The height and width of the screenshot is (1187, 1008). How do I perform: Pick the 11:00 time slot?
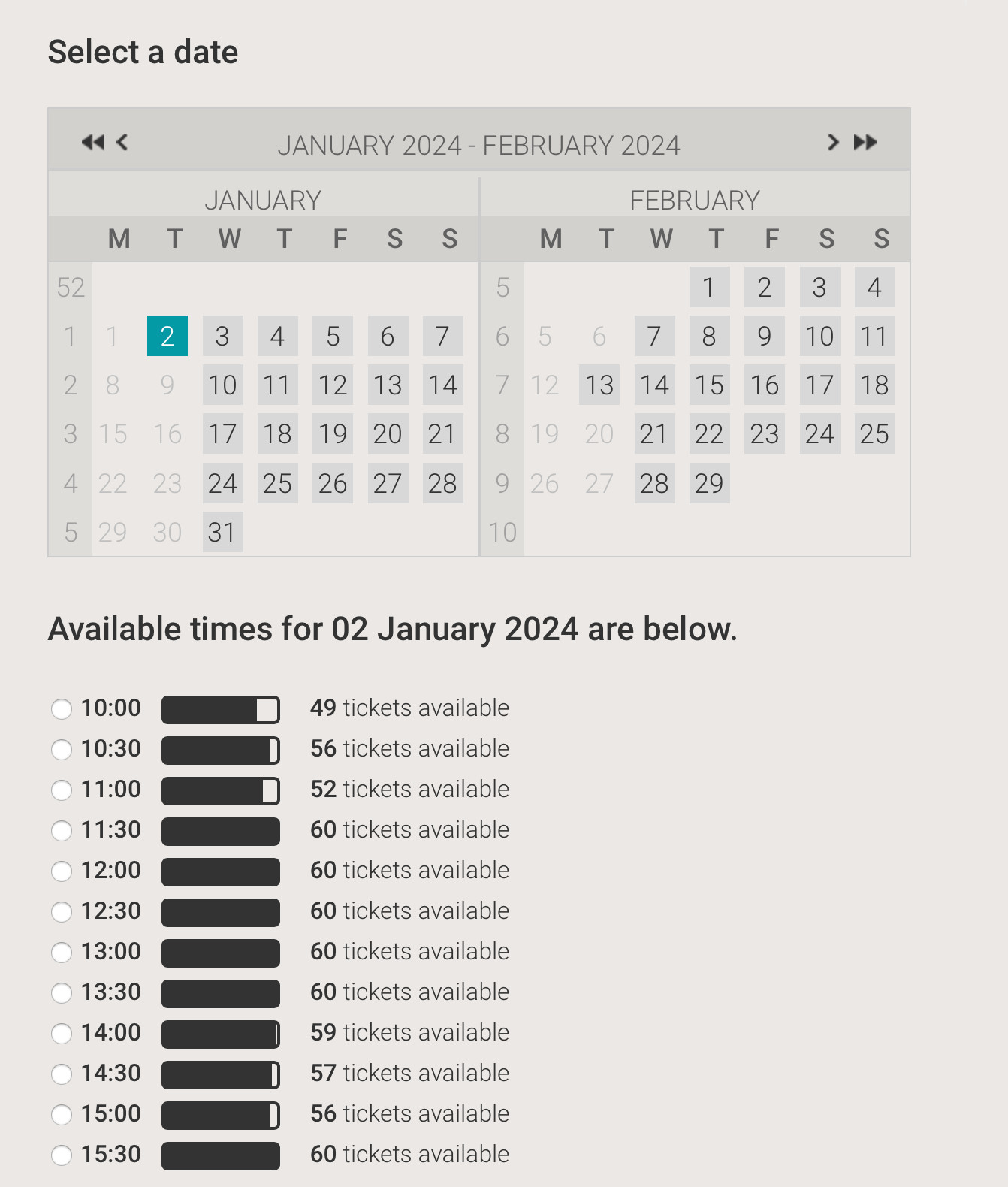tap(62, 790)
